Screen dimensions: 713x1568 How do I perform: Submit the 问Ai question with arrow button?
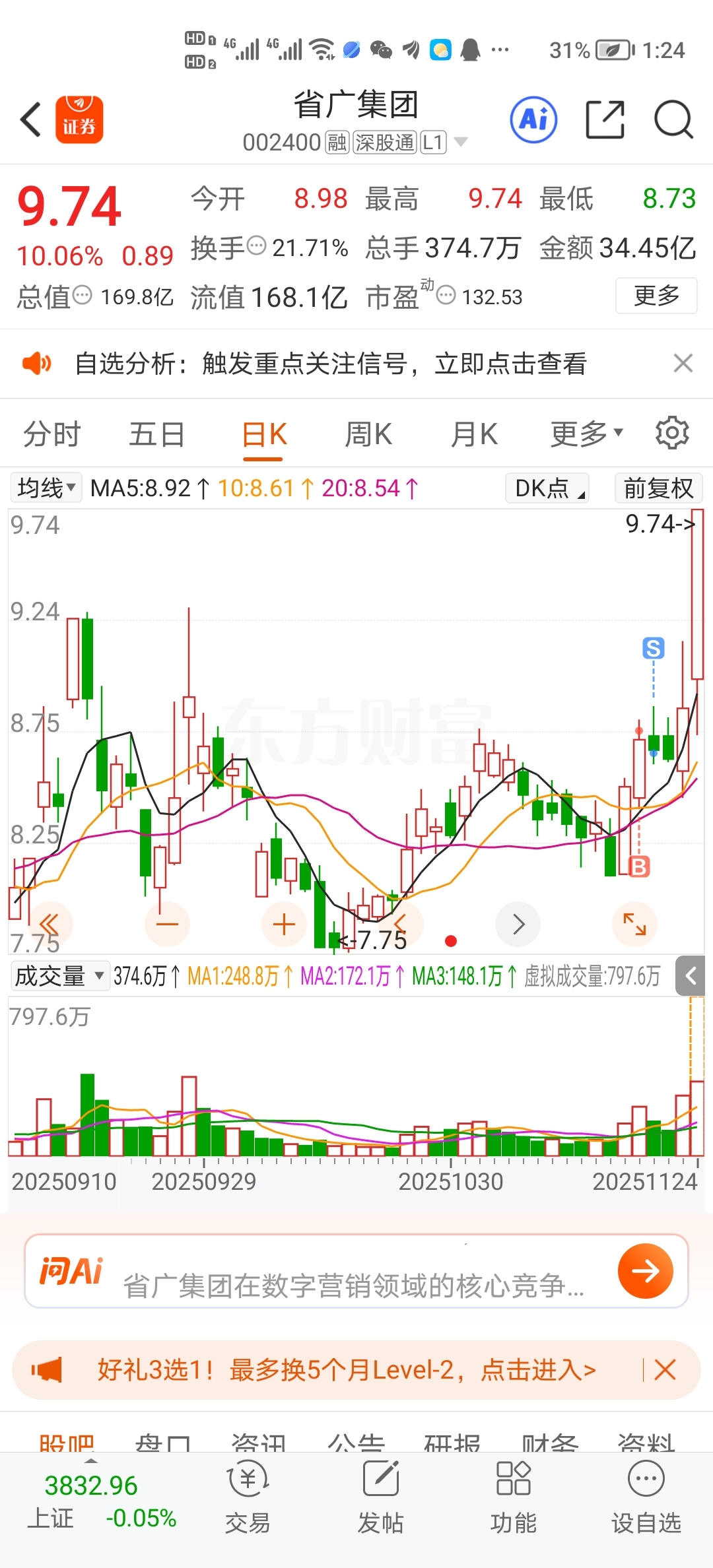coord(645,1271)
